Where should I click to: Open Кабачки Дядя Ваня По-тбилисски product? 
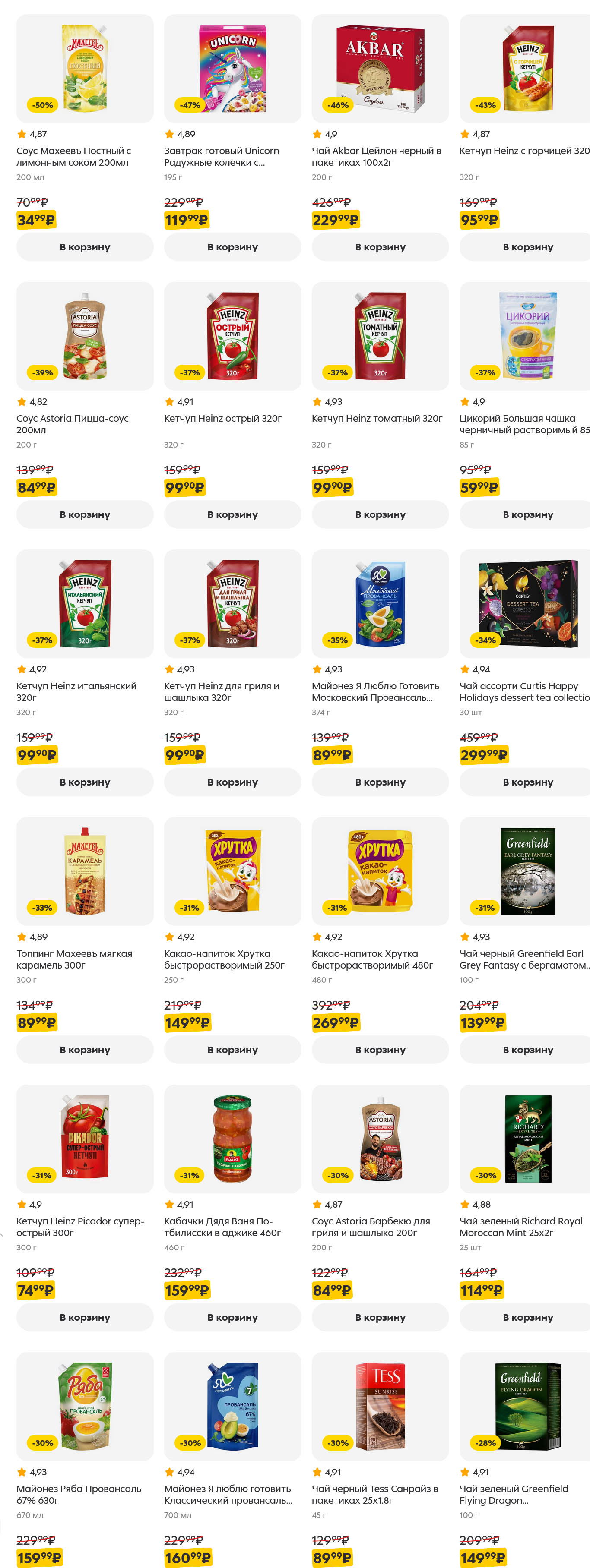[232, 1139]
